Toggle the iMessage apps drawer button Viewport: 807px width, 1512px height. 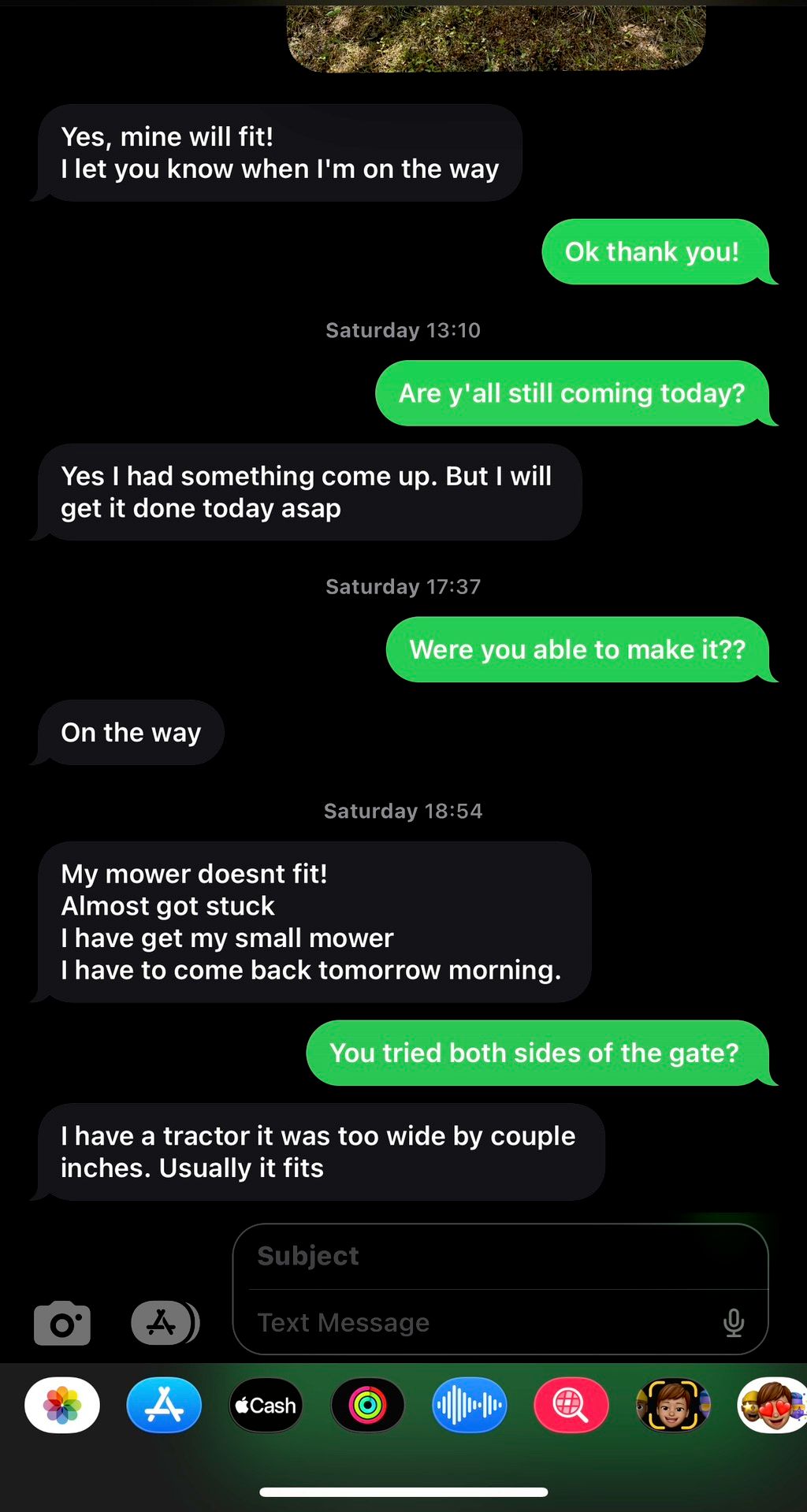[x=164, y=1323]
